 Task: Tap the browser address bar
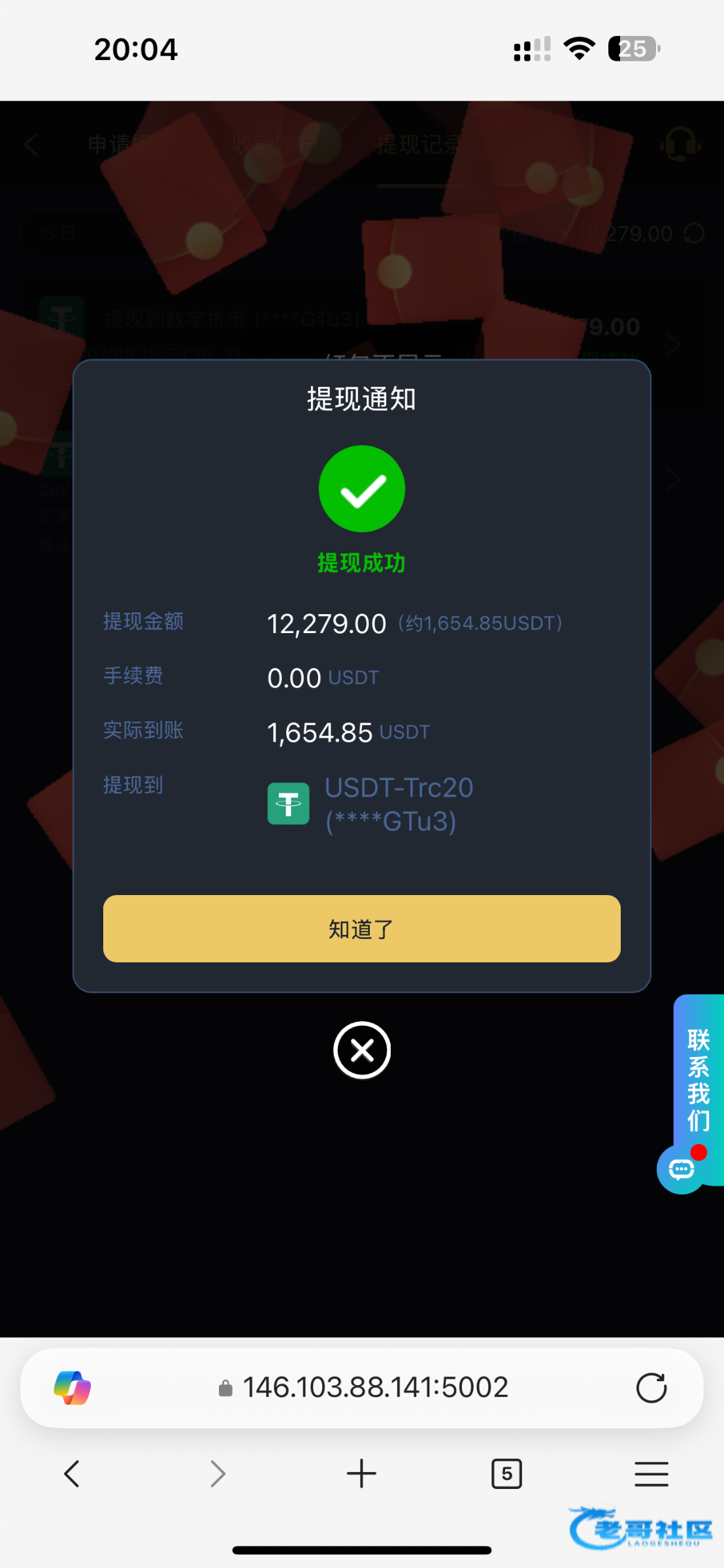point(374,1388)
